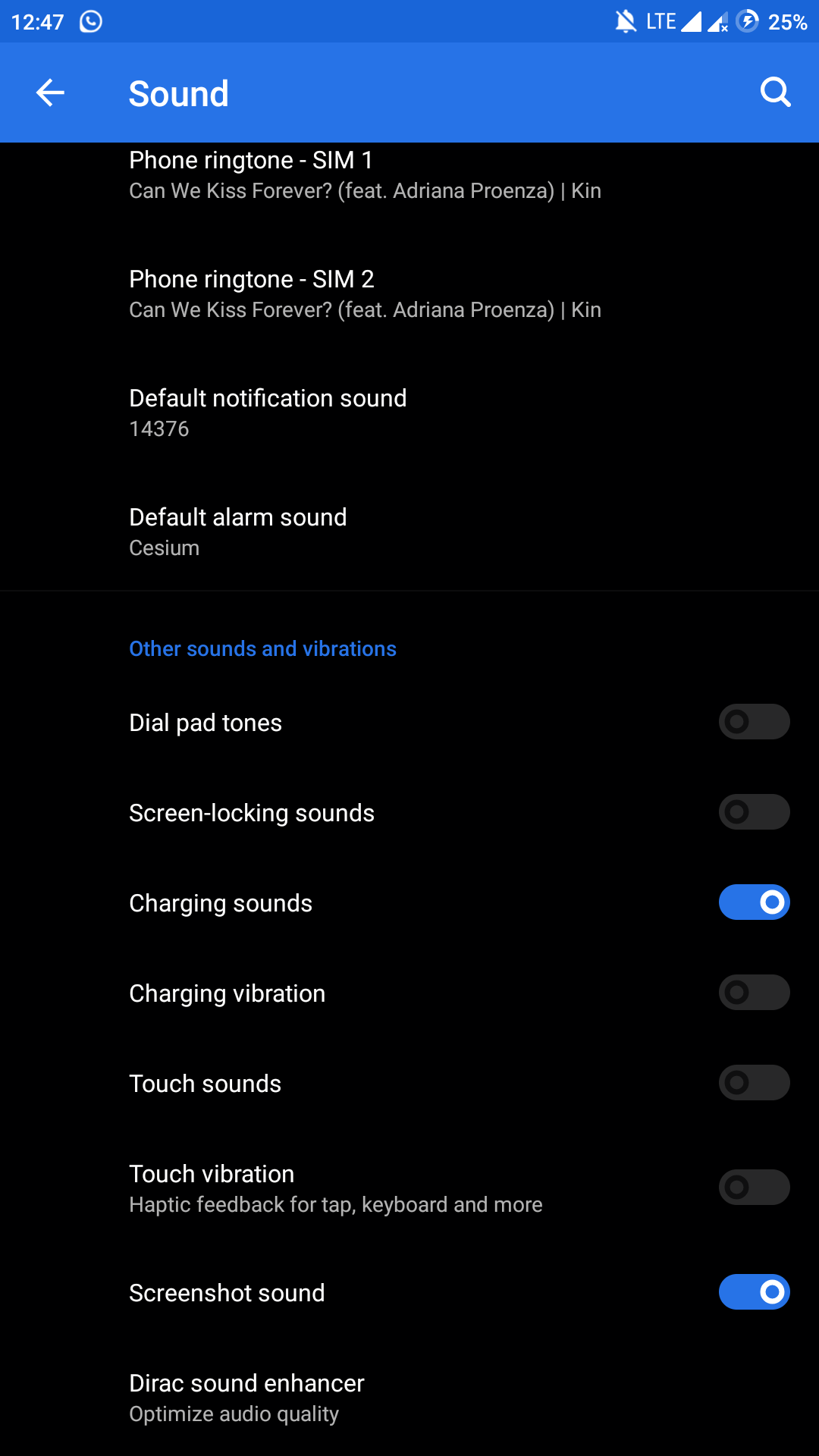Disable Charging sounds
This screenshot has height=1456, width=819.
tap(754, 902)
